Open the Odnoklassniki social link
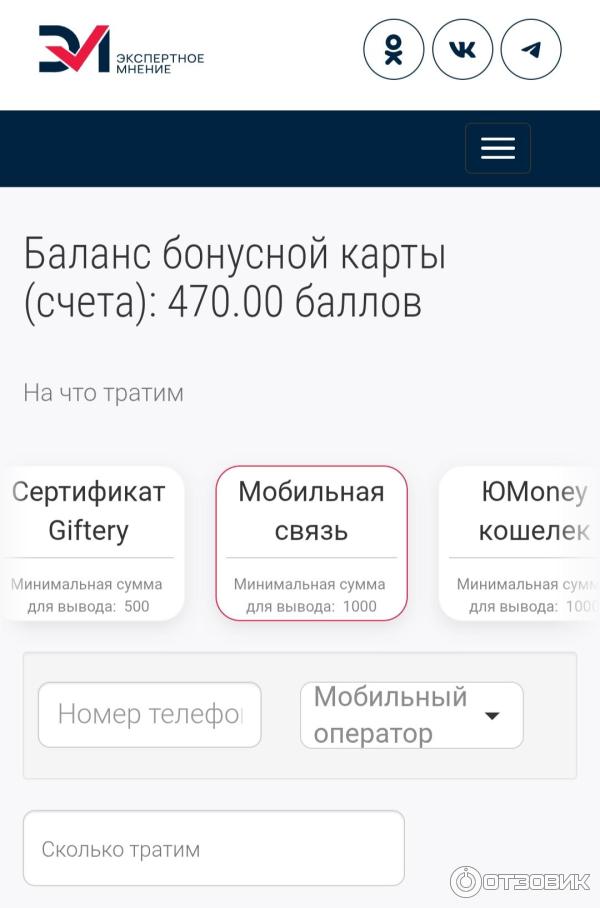The image size is (600, 908). click(393, 50)
